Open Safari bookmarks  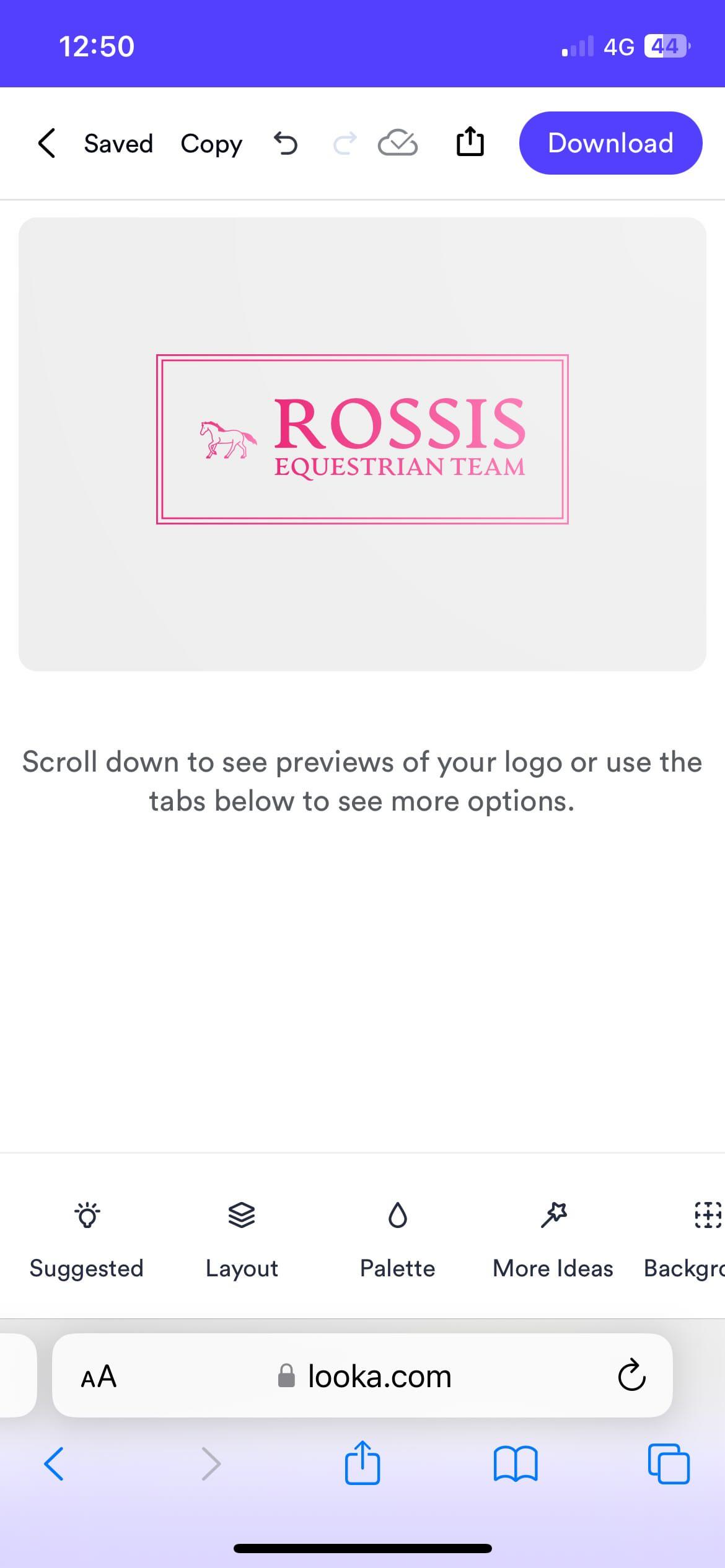(516, 1465)
